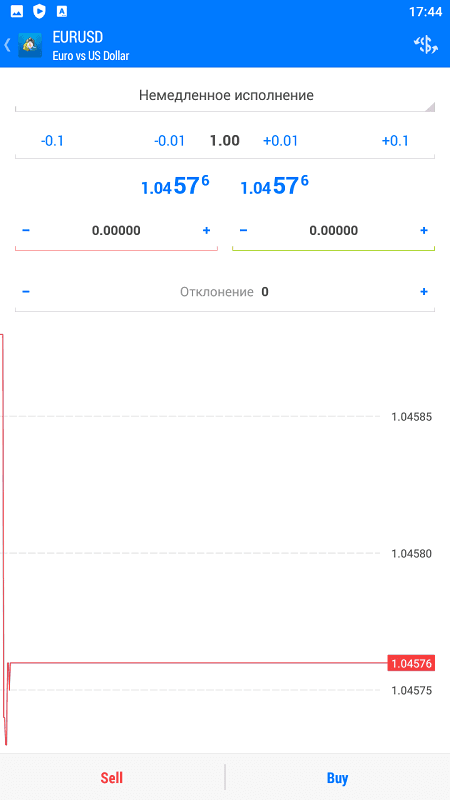Viewport: 450px width, 800px height.
Task: Tap plus on the red stop loss field
Action: [207, 231]
